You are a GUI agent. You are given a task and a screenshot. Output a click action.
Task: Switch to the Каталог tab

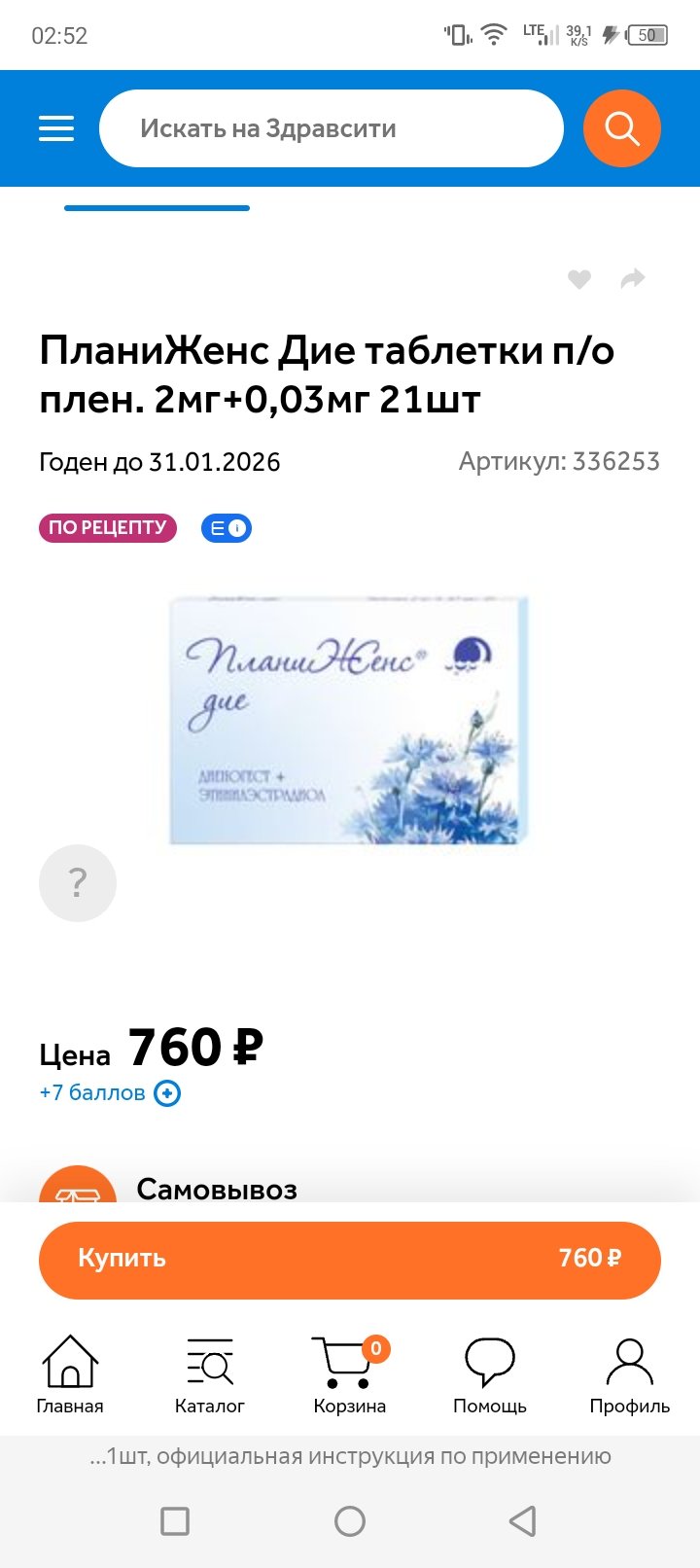(210, 1376)
